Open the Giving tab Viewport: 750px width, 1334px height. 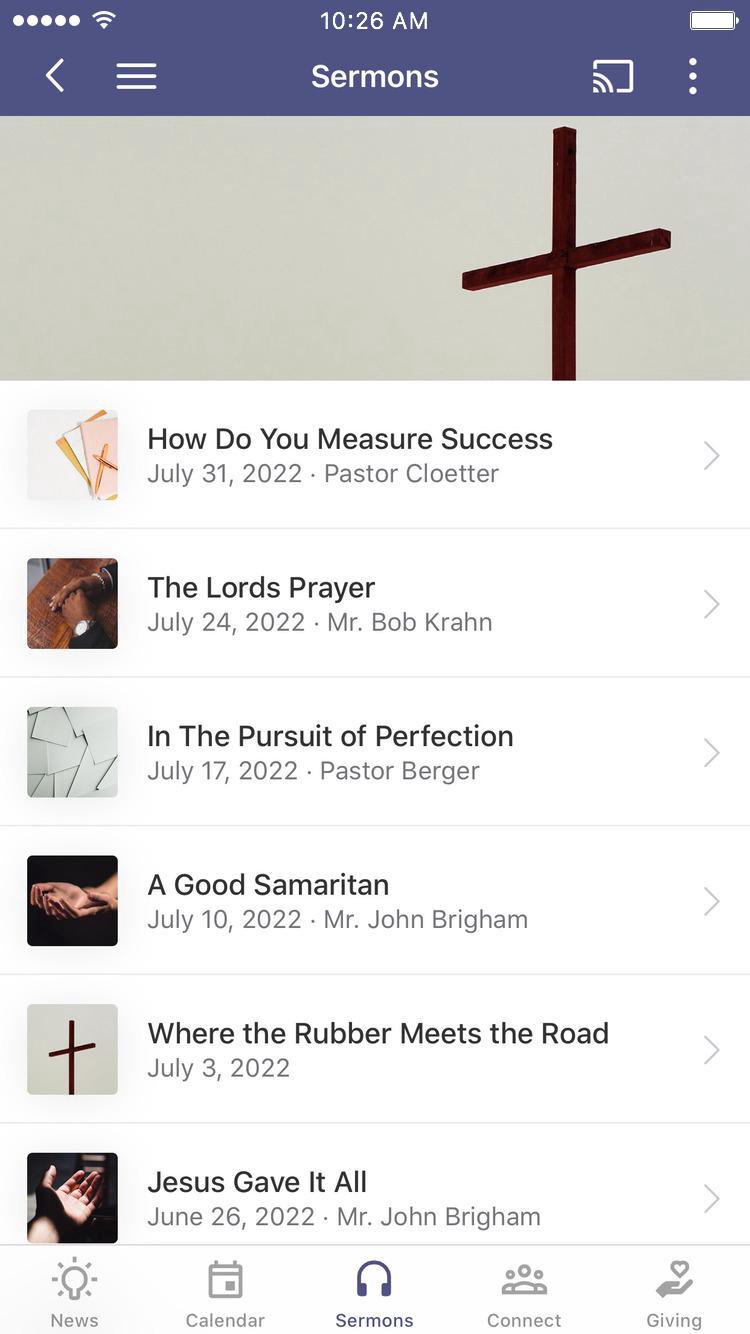pyautogui.click(x=674, y=1293)
